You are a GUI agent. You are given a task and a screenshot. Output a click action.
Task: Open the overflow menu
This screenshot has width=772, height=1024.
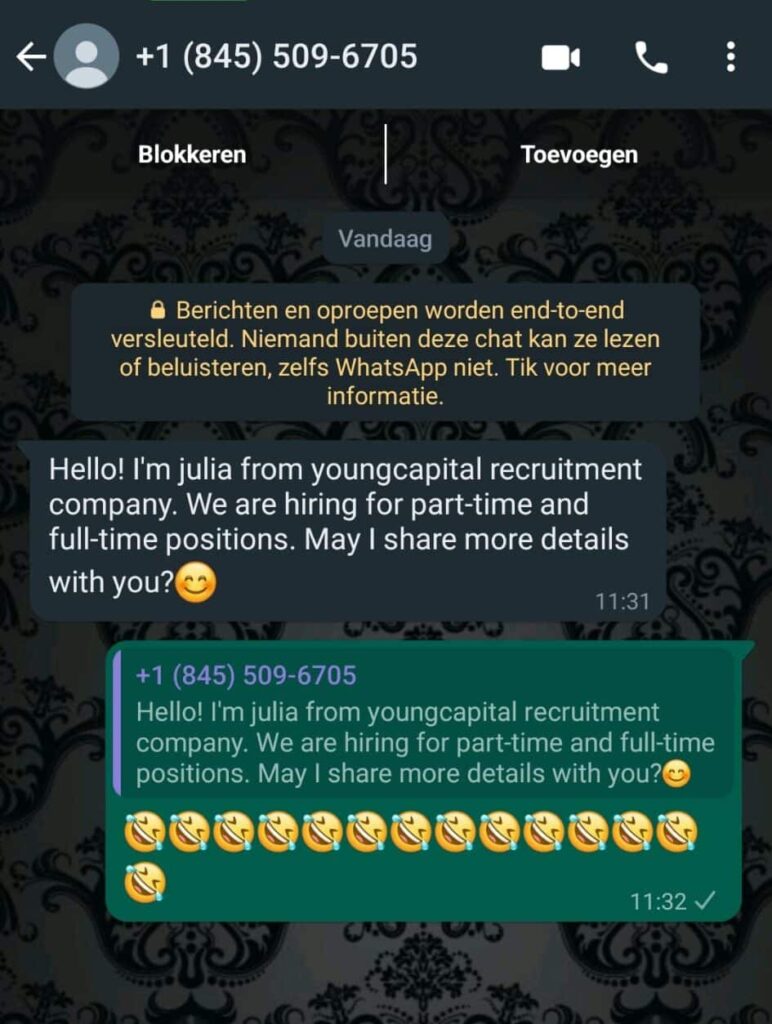pos(731,57)
